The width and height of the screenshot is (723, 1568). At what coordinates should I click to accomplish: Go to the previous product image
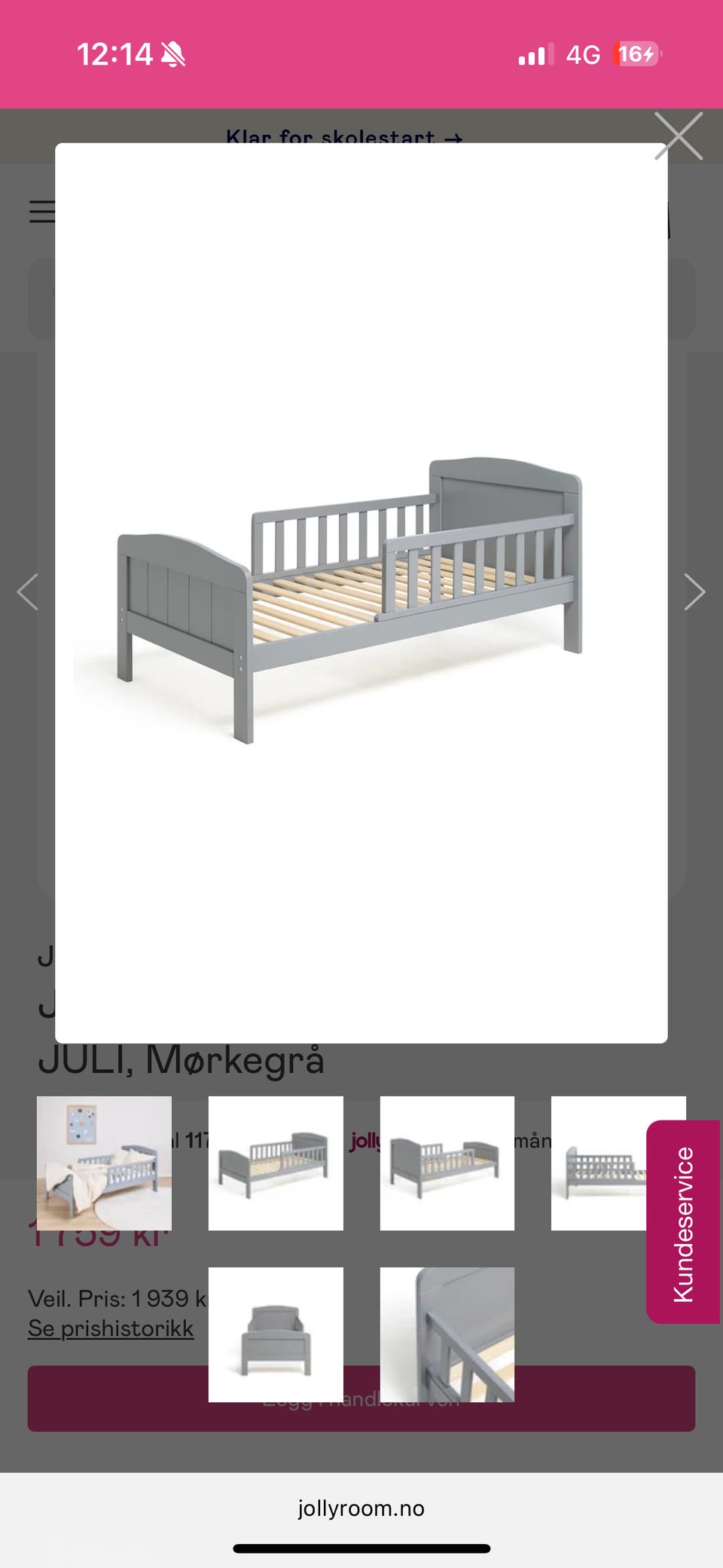coord(28,591)
